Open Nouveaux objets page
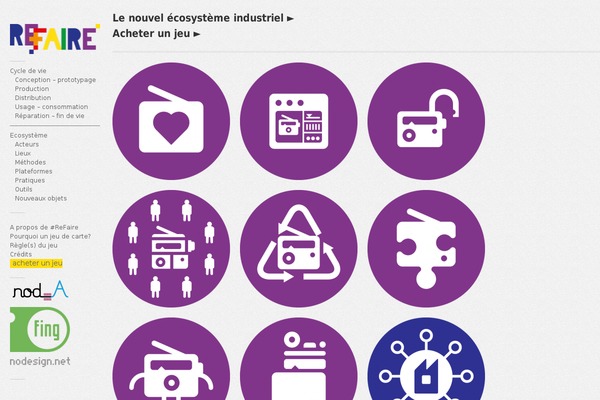This screenshot has width=600, height=400. 41,198
